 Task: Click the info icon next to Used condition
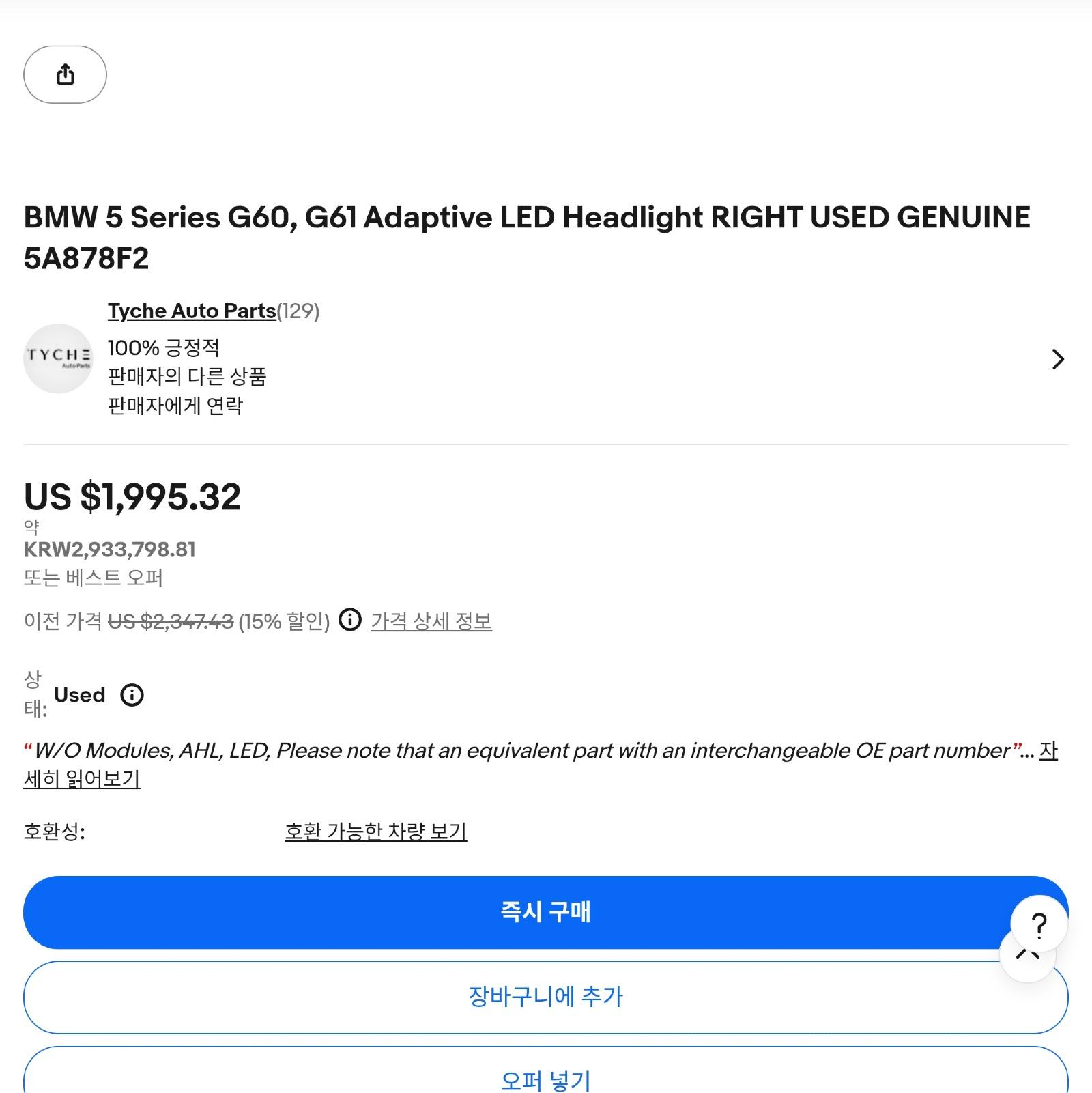(132, 695)
